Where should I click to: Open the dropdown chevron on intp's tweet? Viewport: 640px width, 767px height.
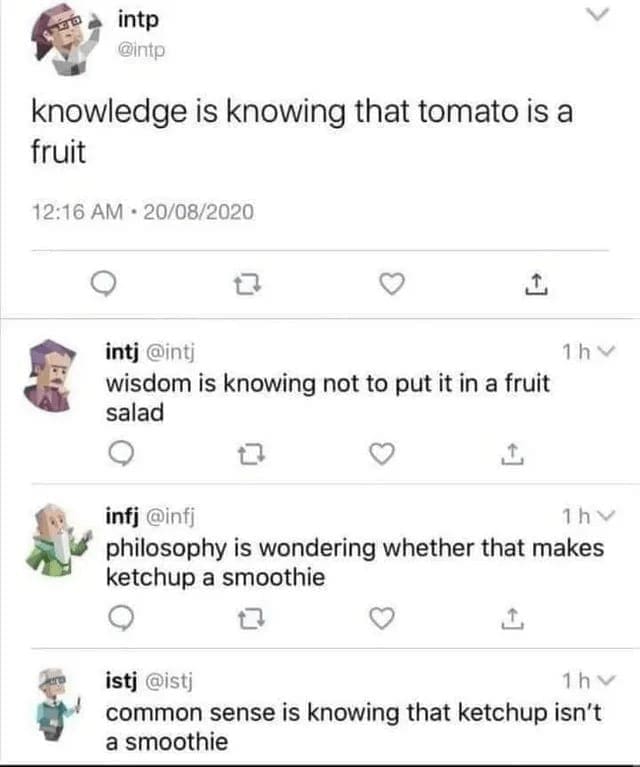597,15
